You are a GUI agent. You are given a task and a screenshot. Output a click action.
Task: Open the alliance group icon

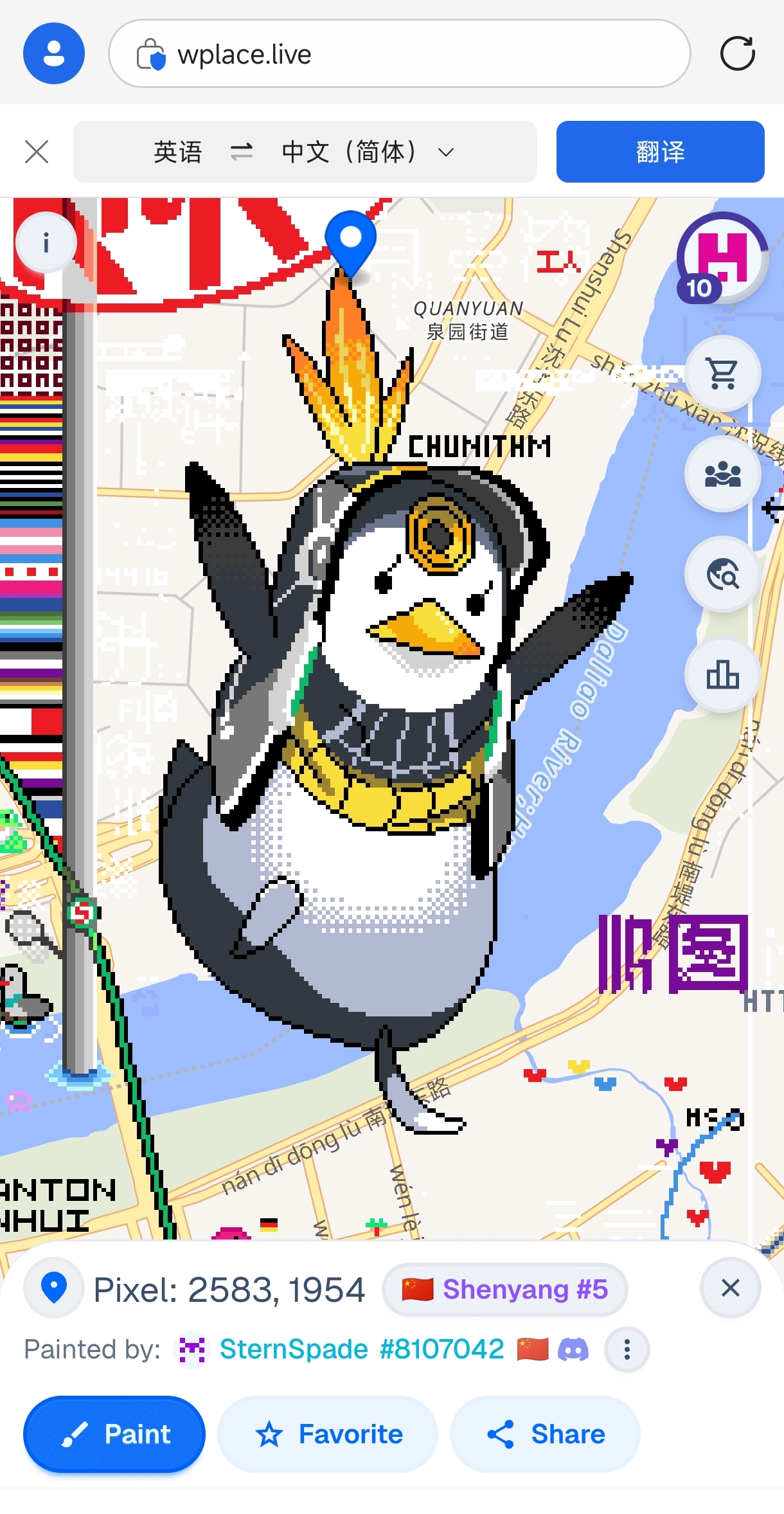pos(722,474)
